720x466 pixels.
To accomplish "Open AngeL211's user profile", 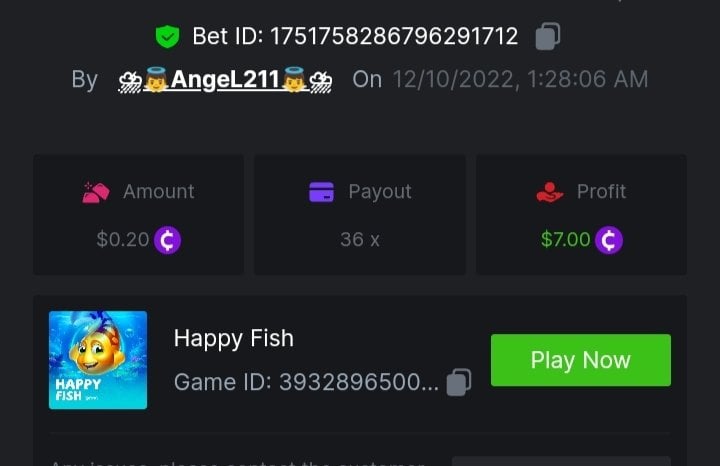I will pos(224,80).
